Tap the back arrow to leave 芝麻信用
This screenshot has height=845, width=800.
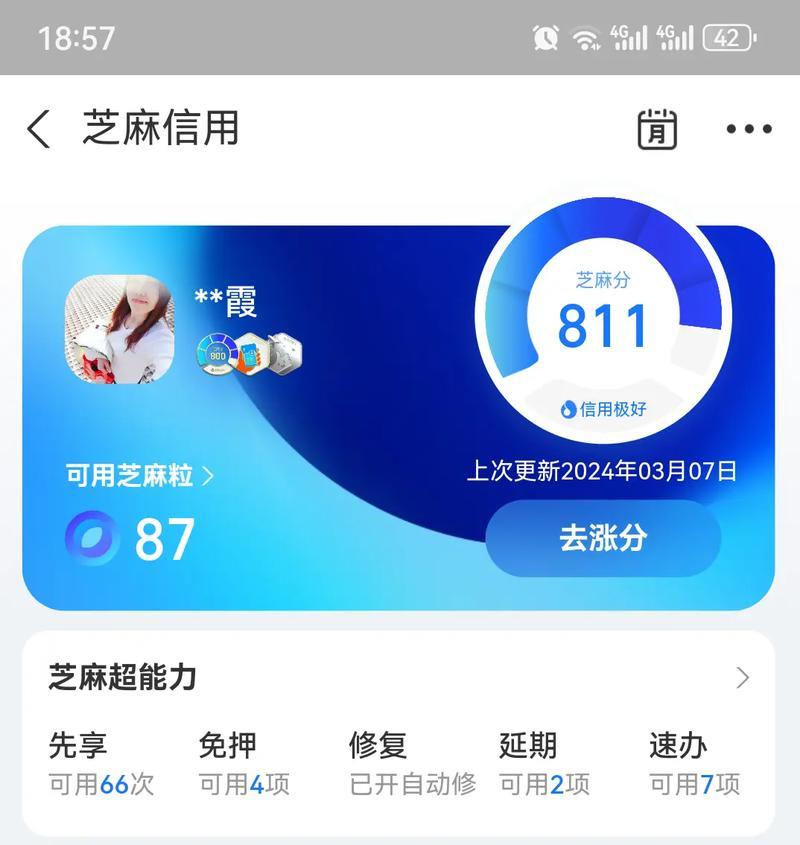pyautogui.click(x=37, y=128)
